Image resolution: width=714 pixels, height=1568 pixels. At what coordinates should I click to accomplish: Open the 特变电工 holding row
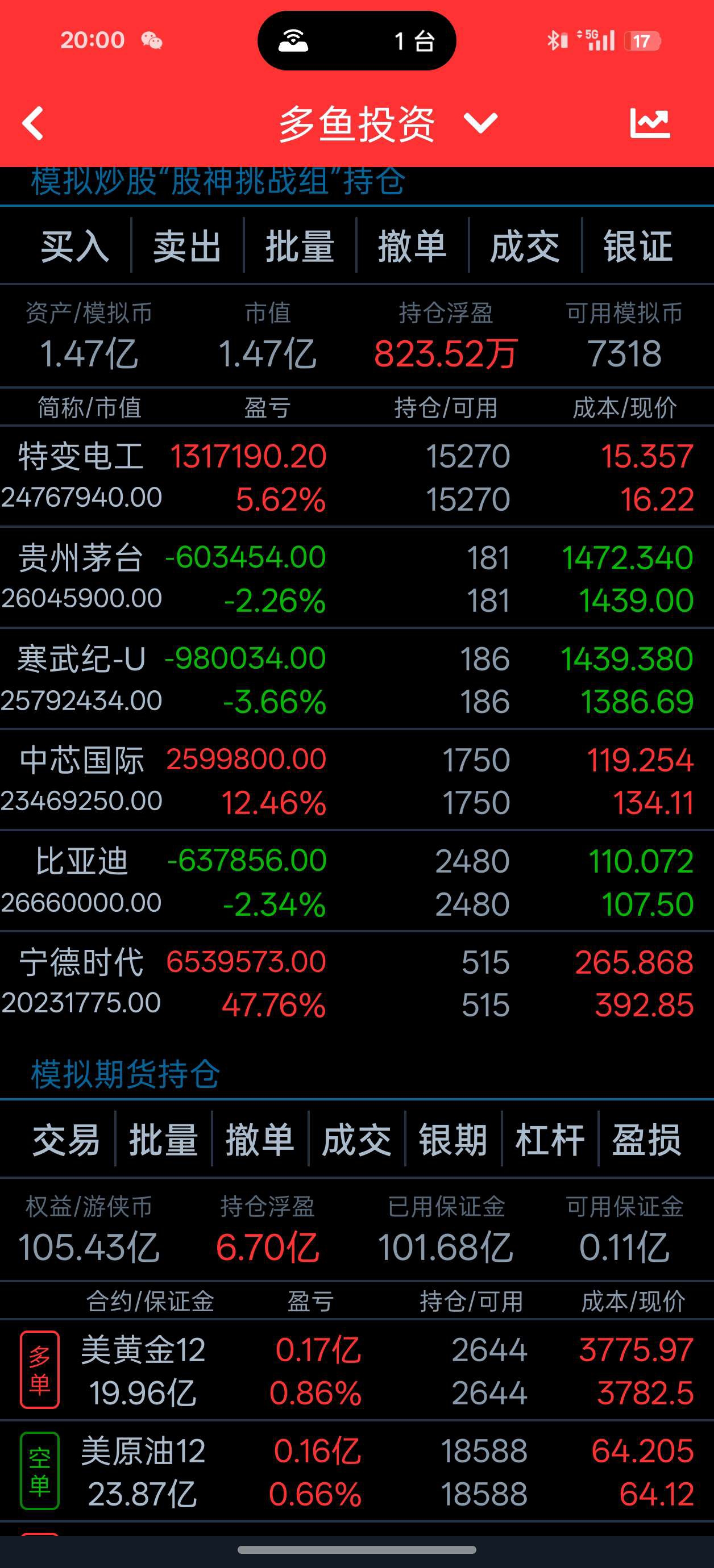[x=357, y=477]
